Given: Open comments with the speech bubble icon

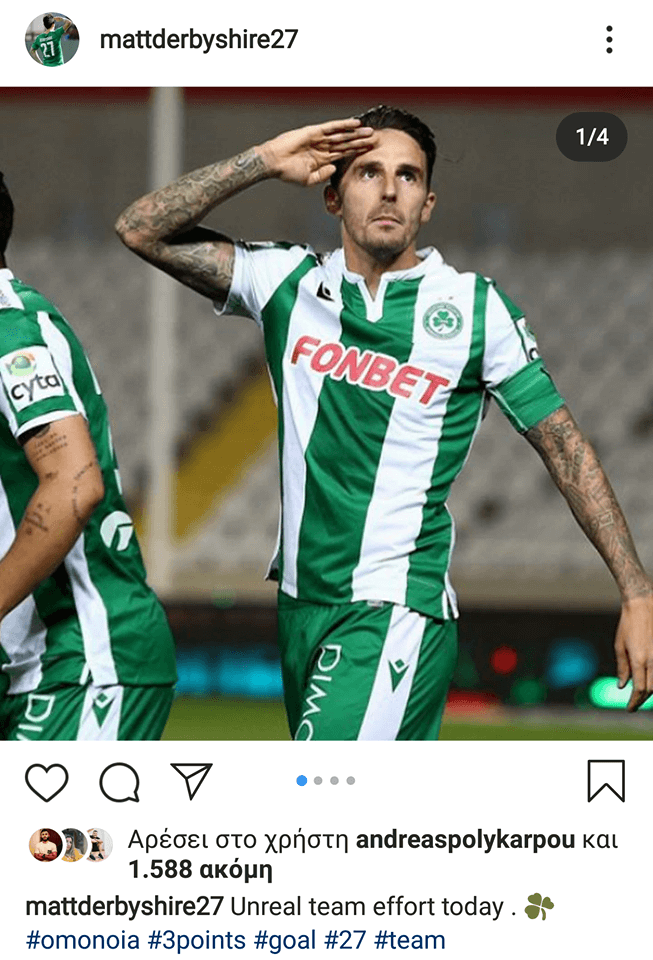Looking at the screenshot, I should point(119,782).
